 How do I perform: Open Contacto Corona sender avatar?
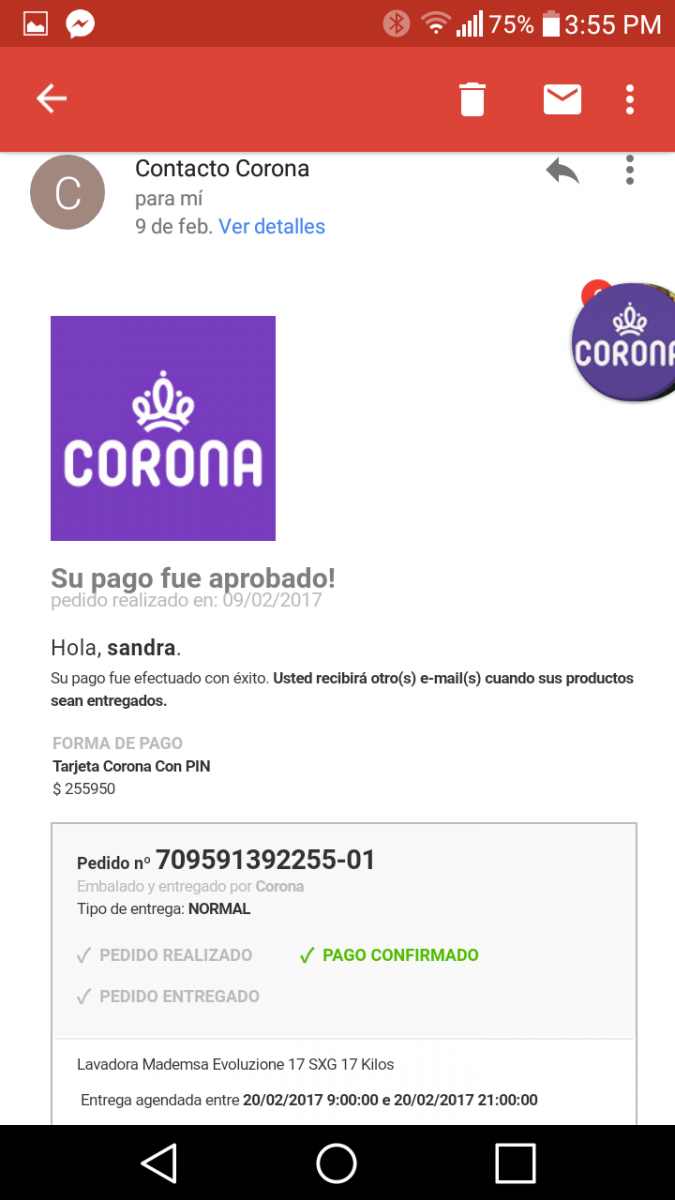click(68, 192)
